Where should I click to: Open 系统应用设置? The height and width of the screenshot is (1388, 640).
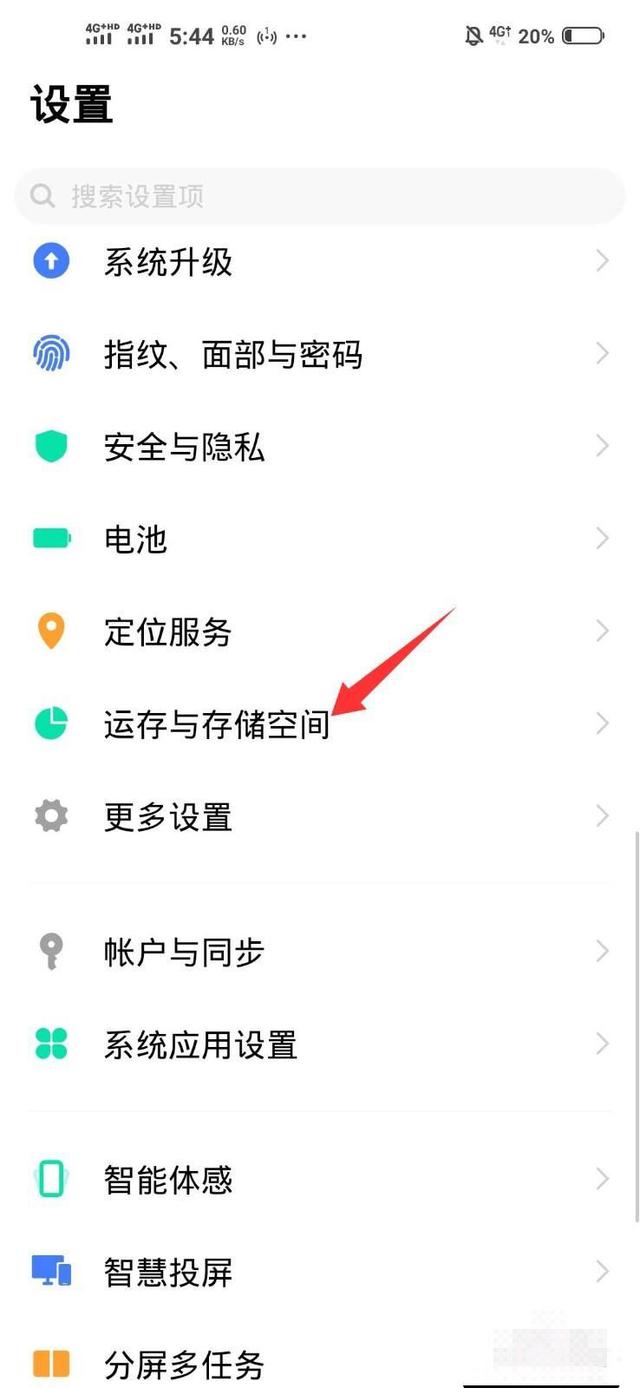(x=320, y=1045)
